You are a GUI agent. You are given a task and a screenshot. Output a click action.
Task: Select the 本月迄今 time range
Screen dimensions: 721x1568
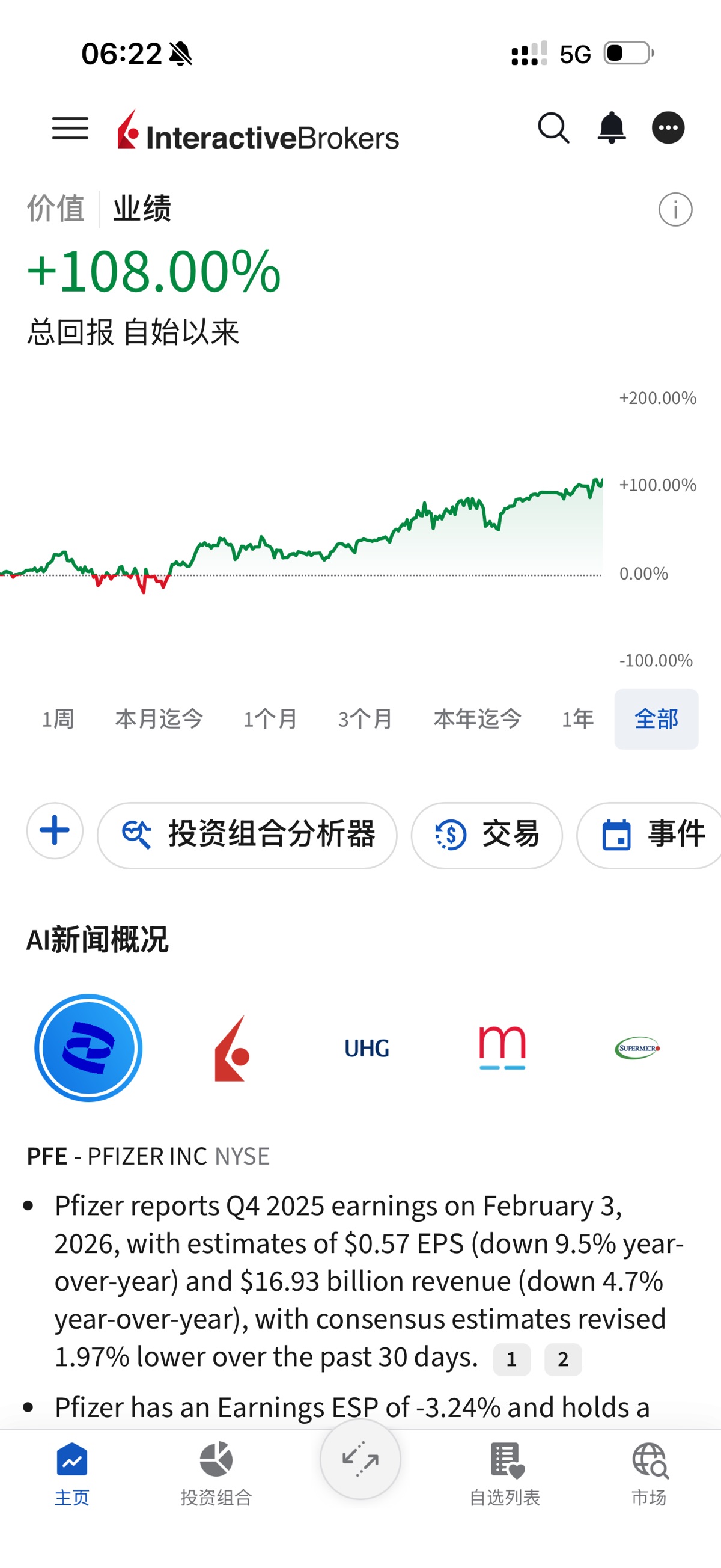pyautogui.click(x=159, y=719)
